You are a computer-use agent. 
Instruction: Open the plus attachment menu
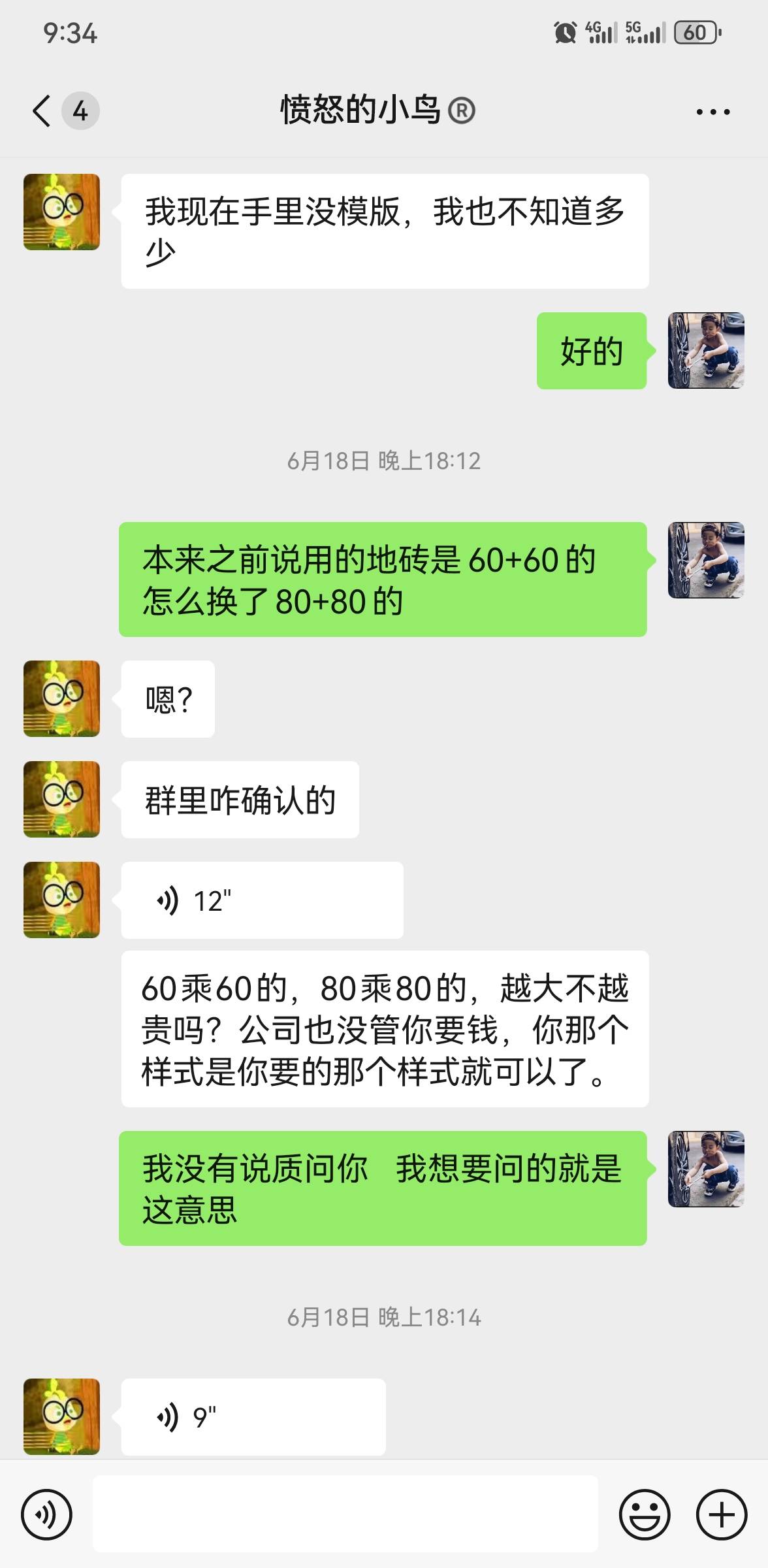pos(721,1514)
